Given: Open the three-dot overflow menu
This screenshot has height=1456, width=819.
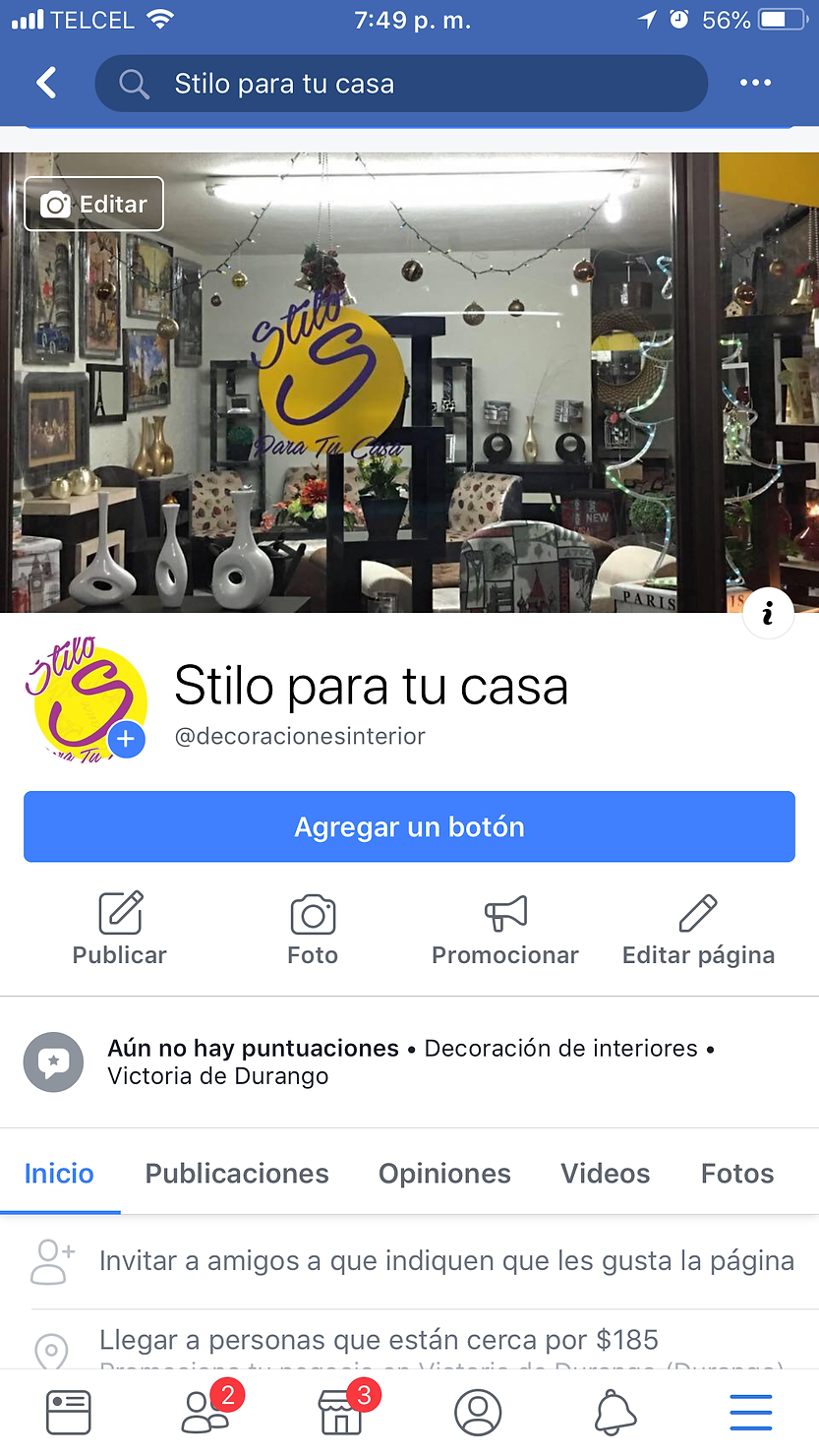Looking at the screenshot, I should pos(755,83).
